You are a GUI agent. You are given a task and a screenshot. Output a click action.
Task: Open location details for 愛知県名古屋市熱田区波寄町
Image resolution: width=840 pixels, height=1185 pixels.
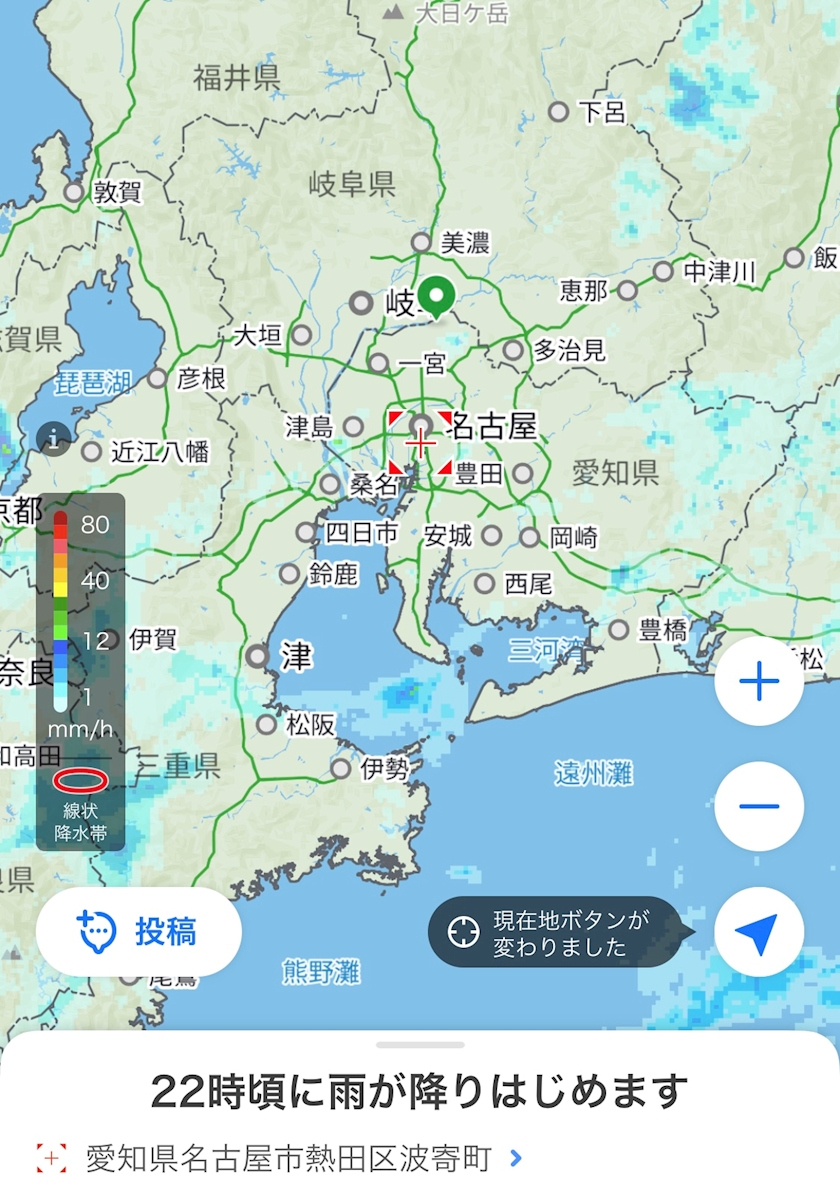[288, 1158]
